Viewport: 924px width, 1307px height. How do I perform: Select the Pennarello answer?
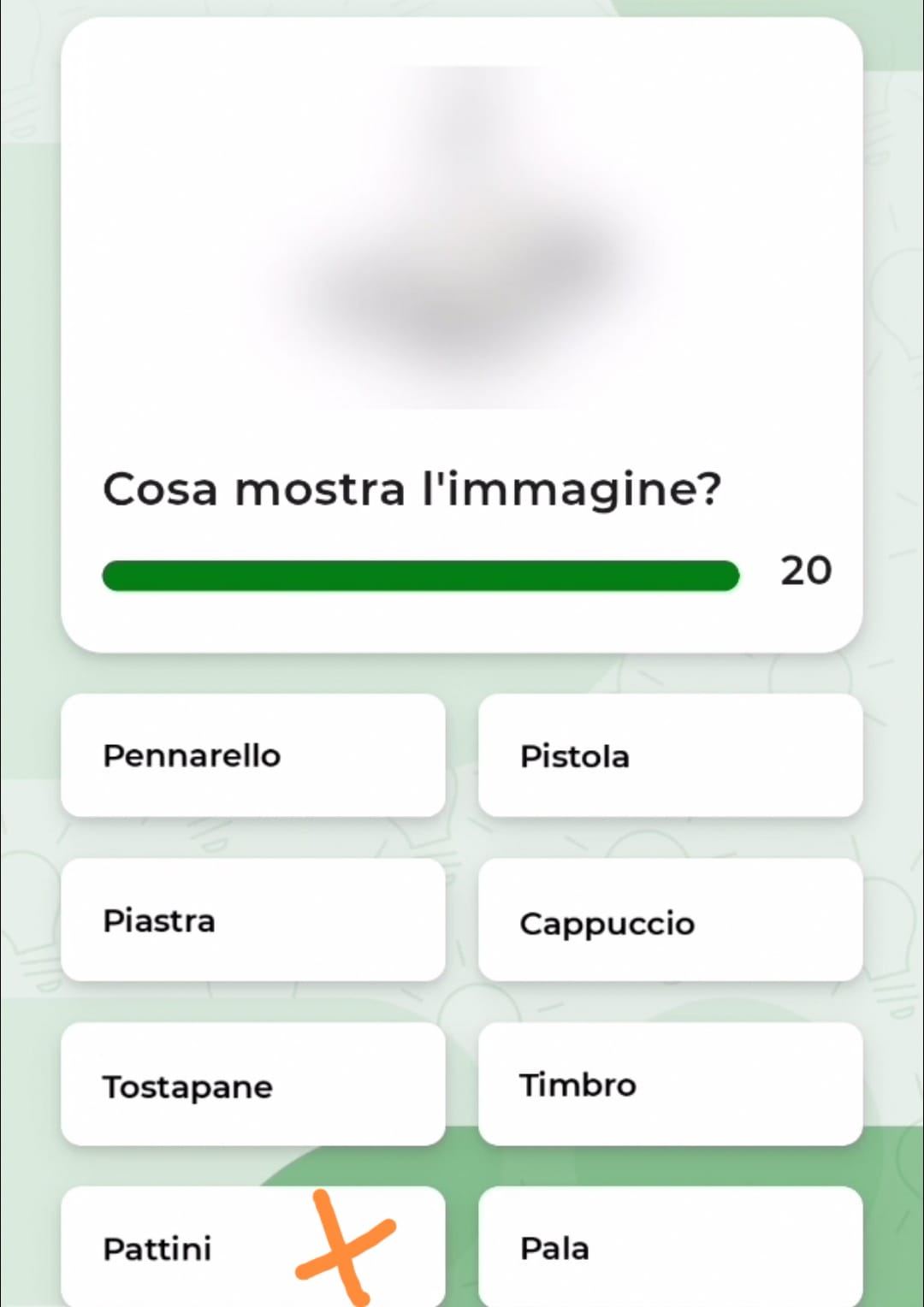(x=252, y=755)
